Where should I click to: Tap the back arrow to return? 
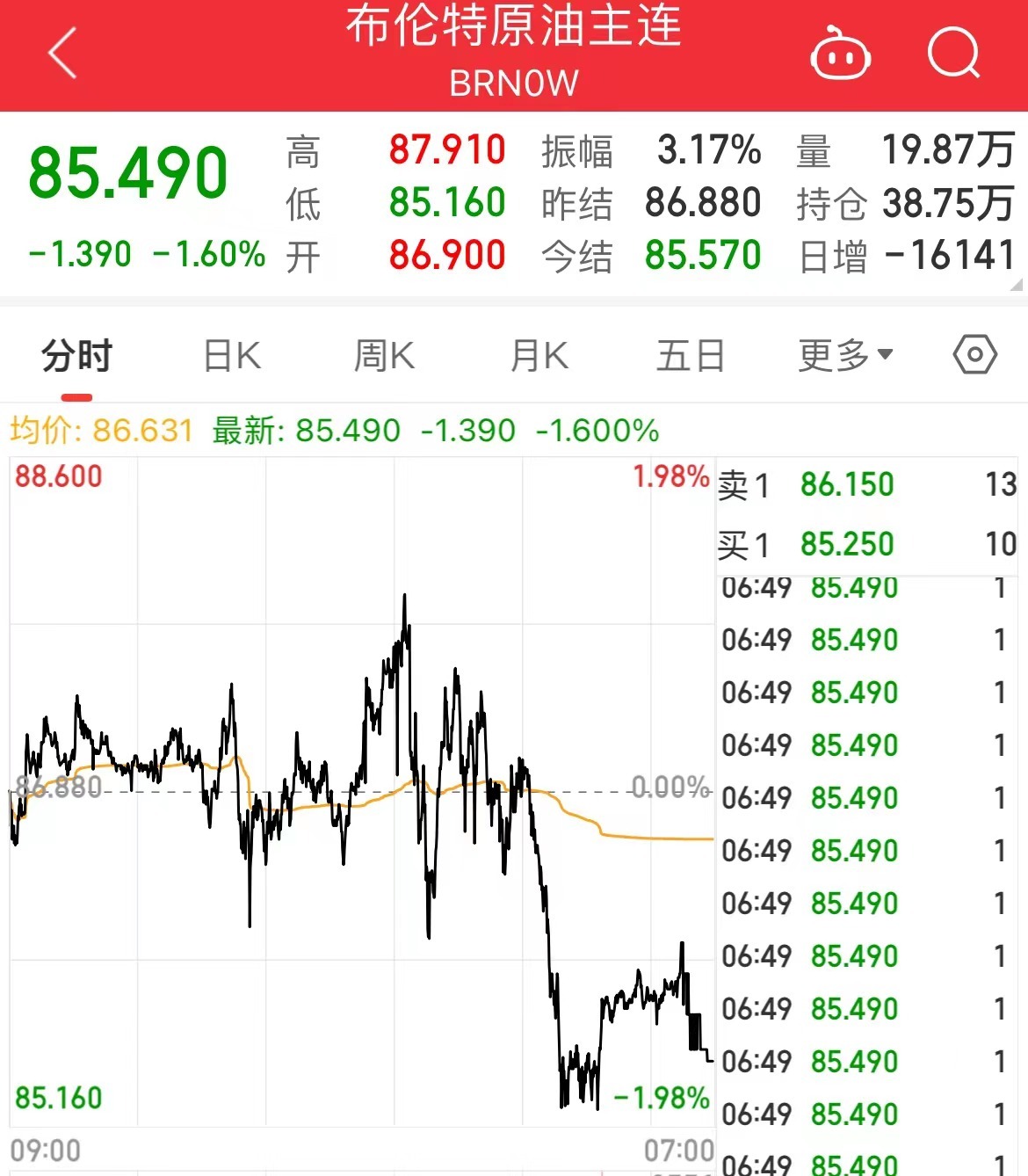(x=59, y=53)
